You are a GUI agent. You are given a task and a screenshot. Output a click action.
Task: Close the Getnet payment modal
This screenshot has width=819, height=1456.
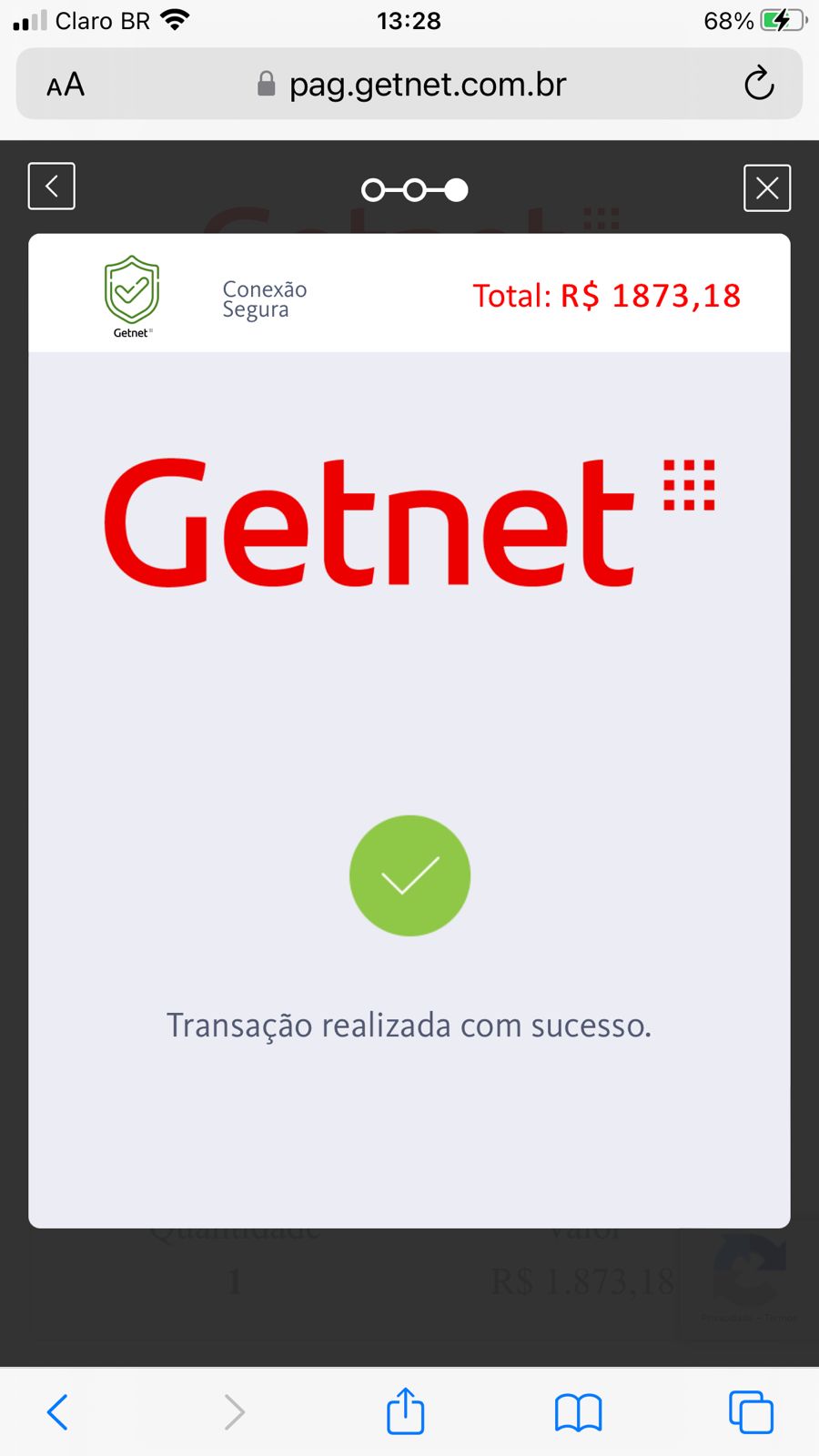[767, 188]
